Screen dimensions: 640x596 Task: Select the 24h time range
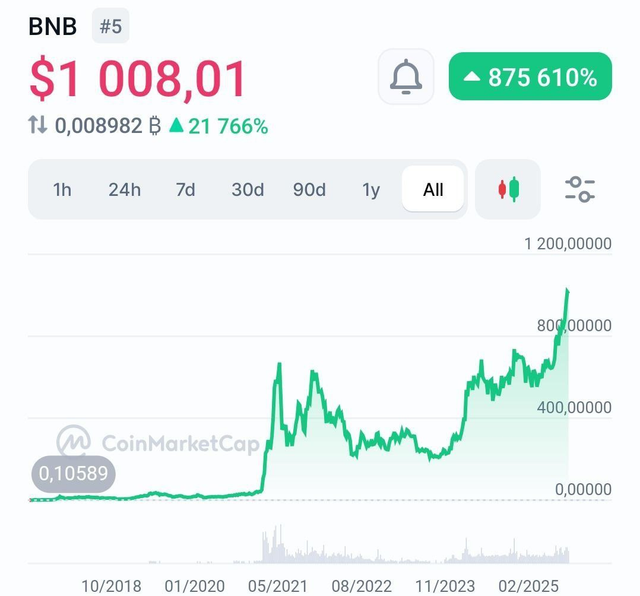(124, 189)
